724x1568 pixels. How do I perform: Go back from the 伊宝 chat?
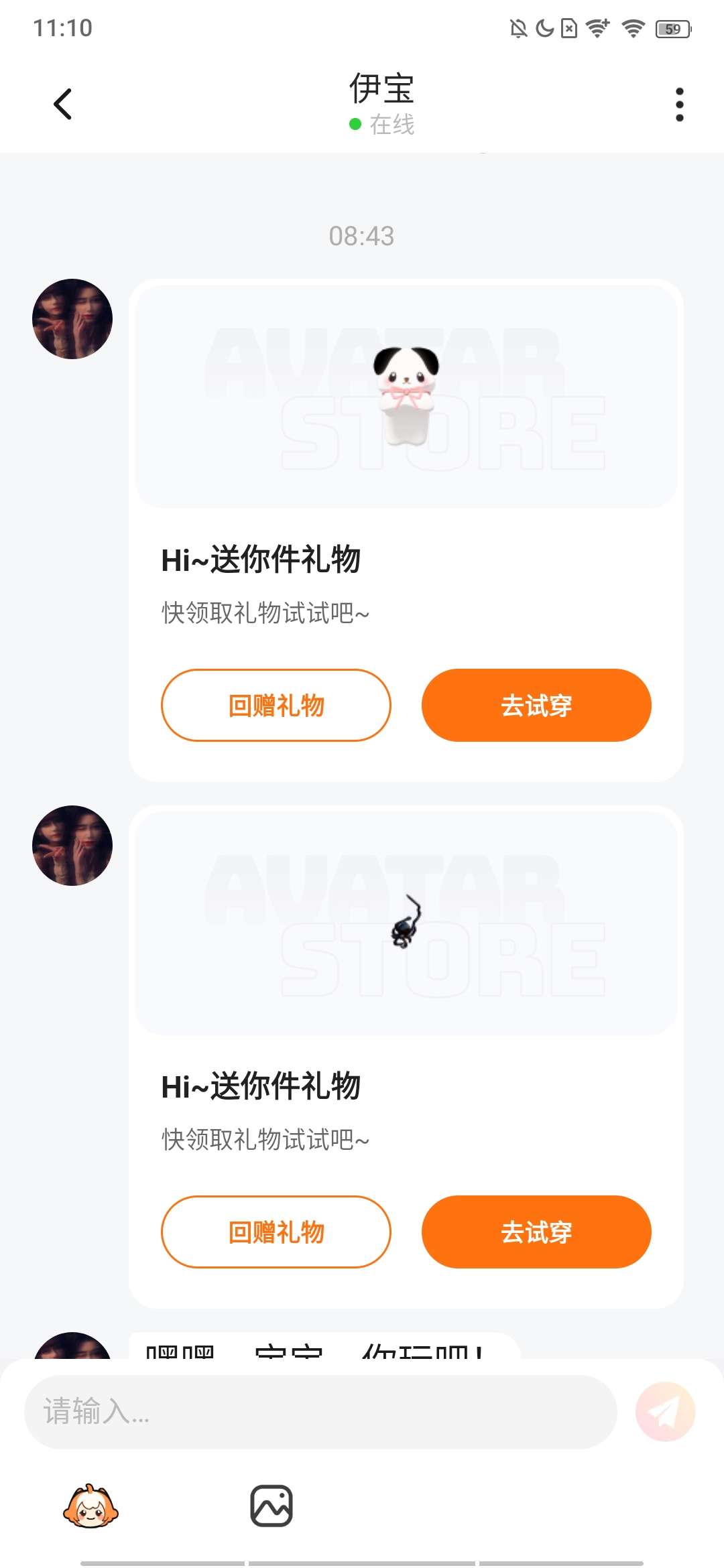[62, 105]
